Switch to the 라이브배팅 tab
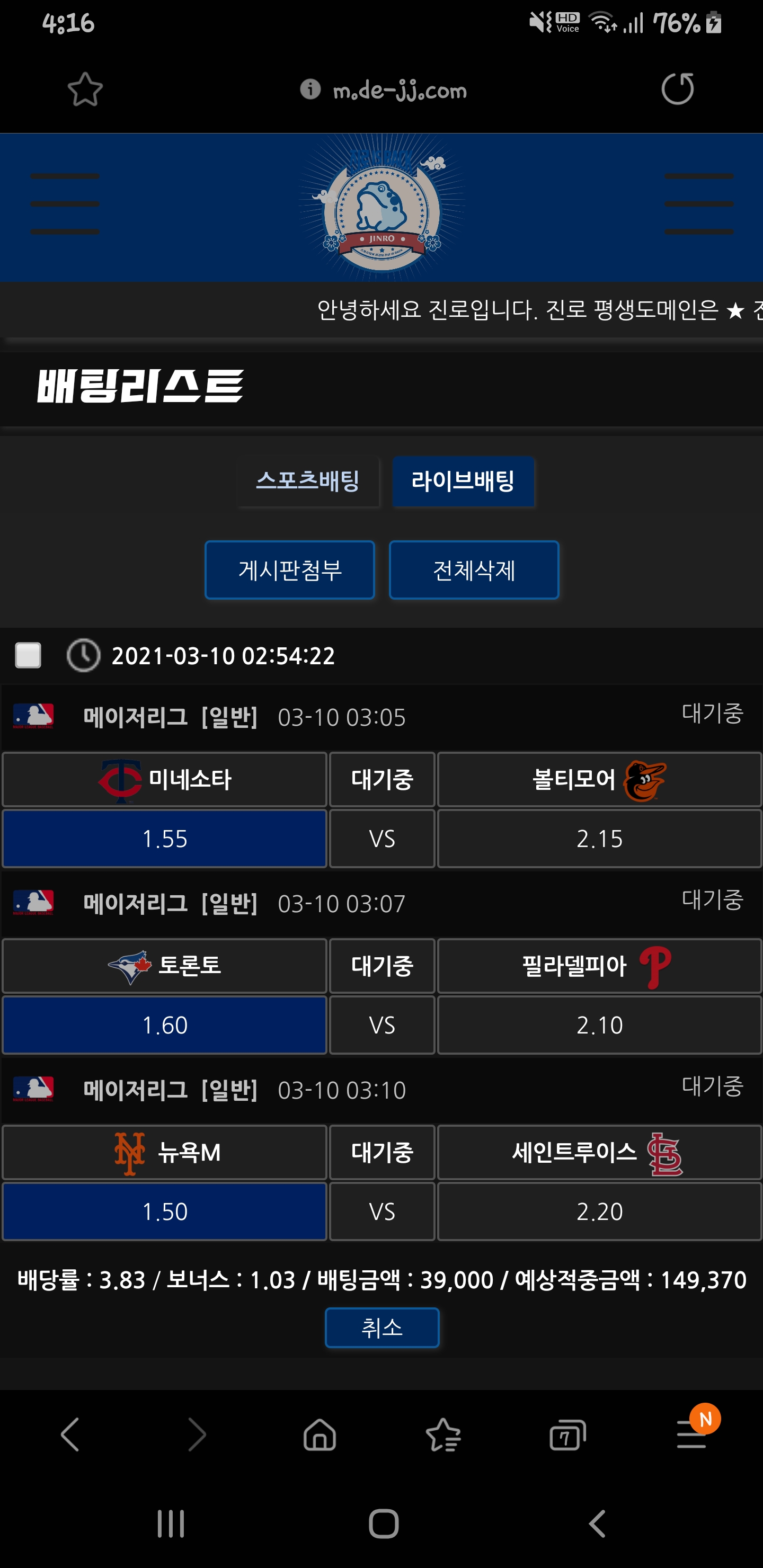Screen dimensions: 763x1568 click(x=463, y=482)
